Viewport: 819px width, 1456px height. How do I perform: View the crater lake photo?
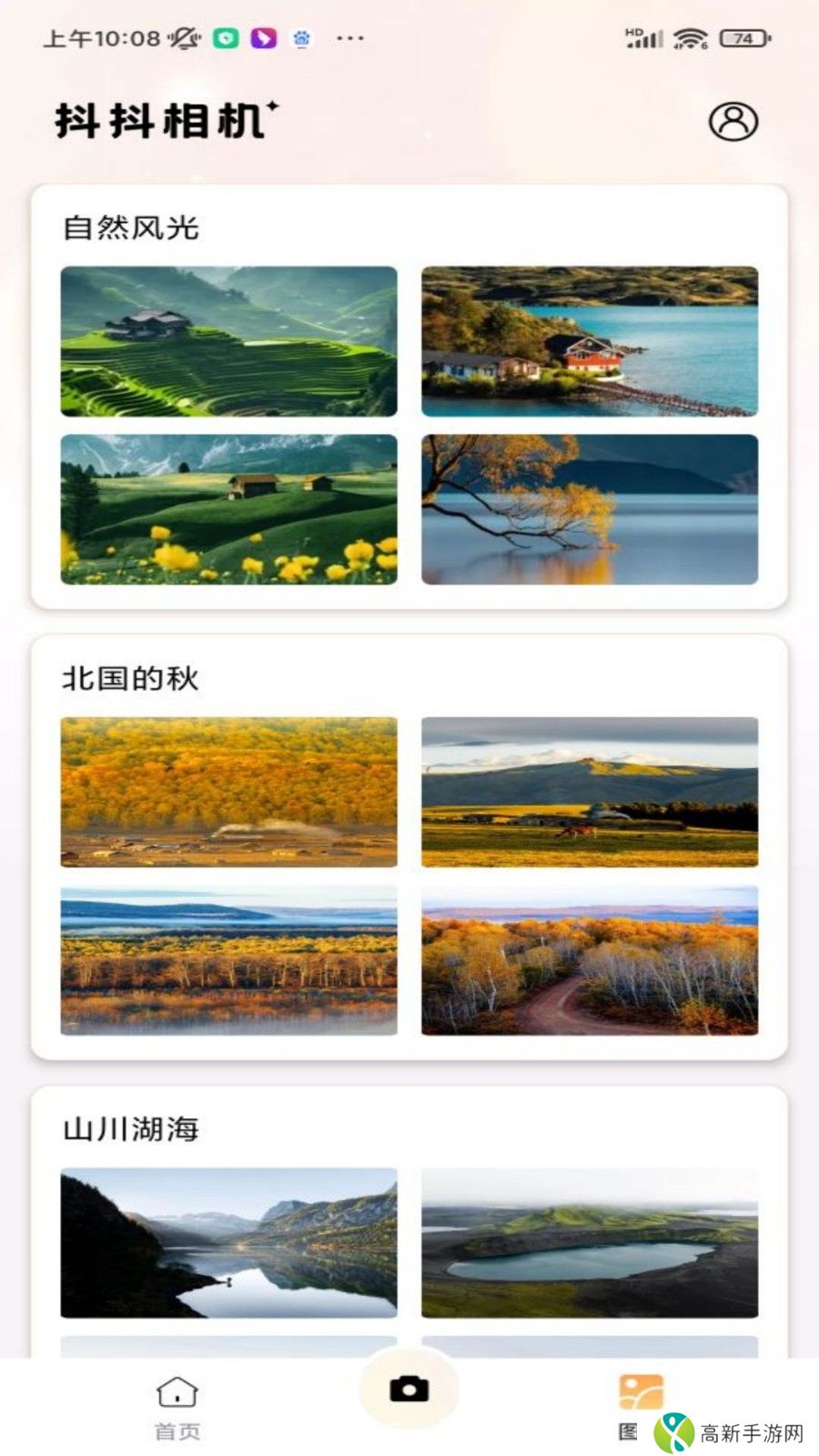coord(589,1242)
